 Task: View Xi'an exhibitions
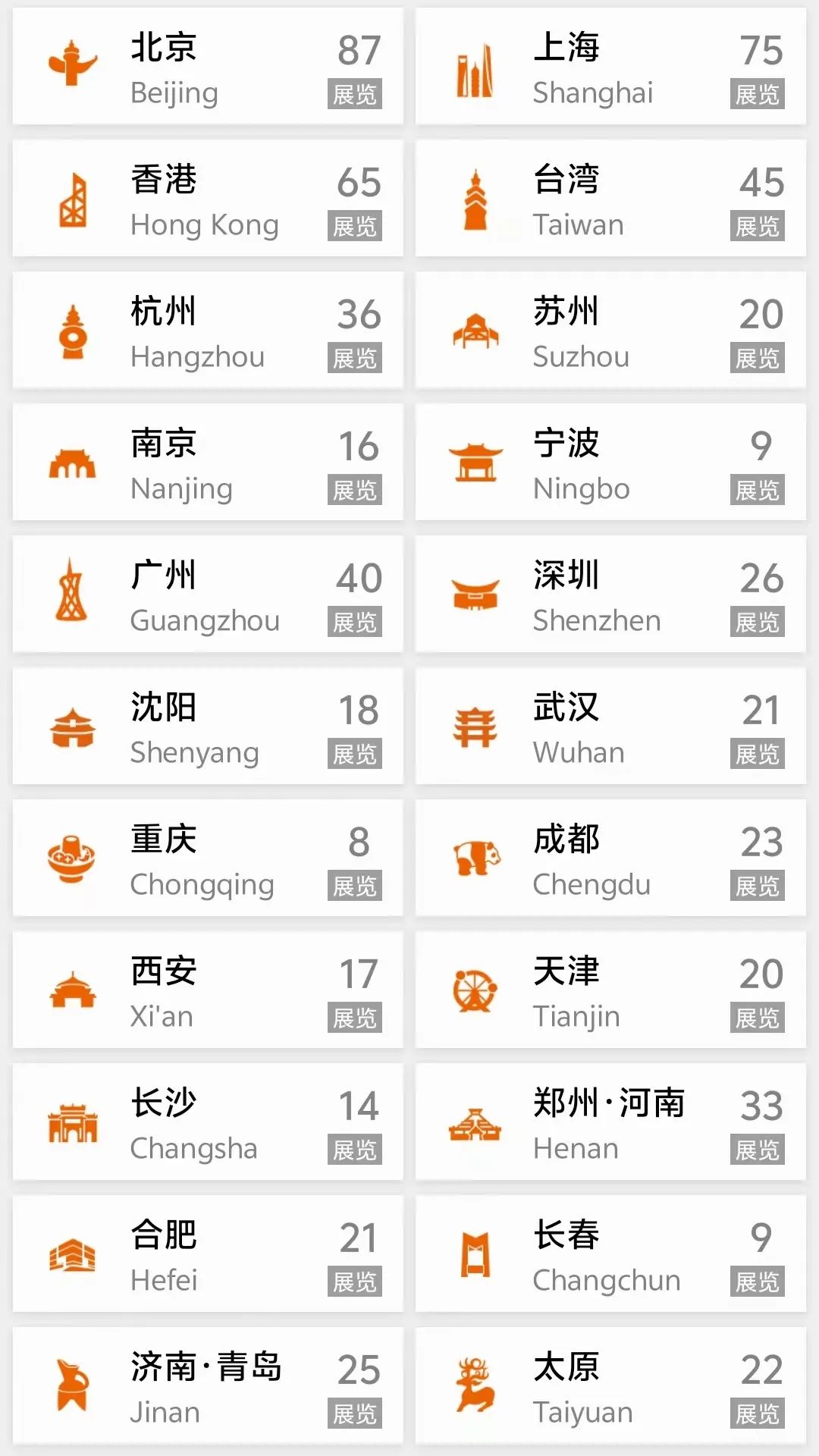coord(208,990)
